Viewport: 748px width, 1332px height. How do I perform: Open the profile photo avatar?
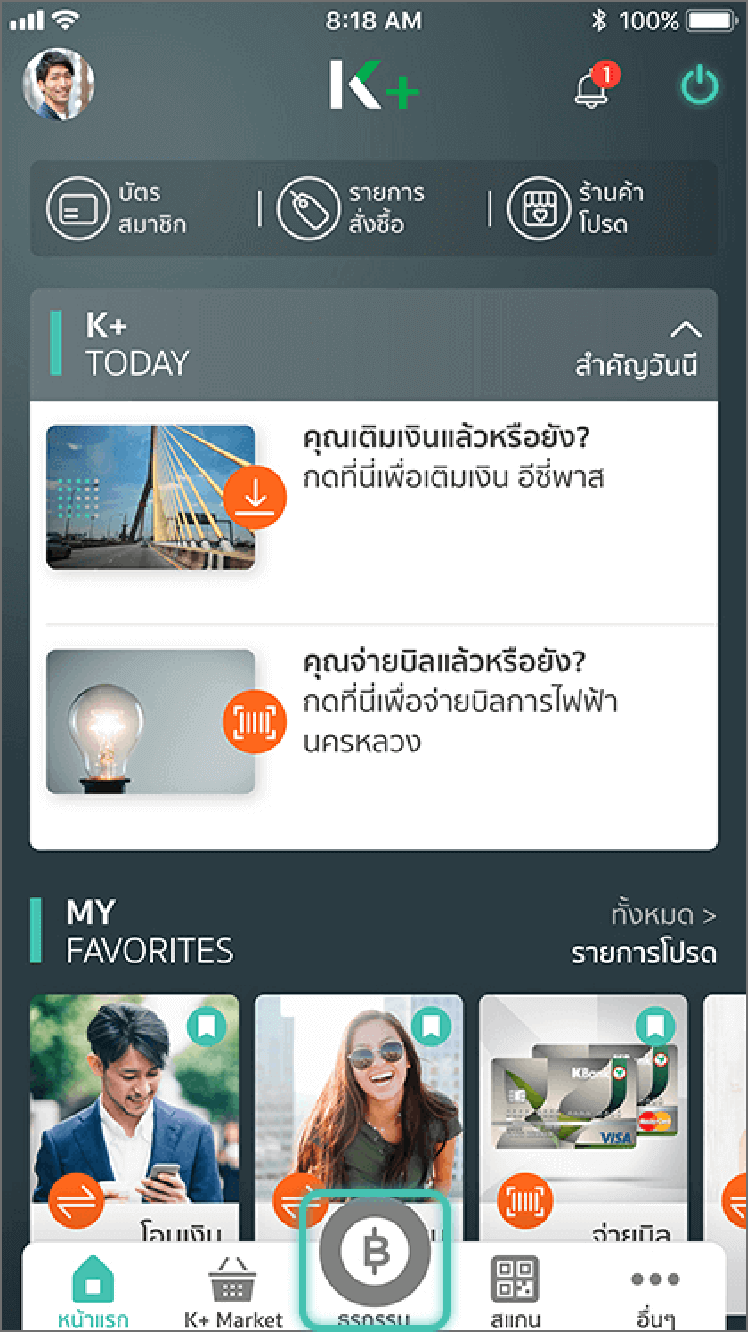[x=59, y=85]
